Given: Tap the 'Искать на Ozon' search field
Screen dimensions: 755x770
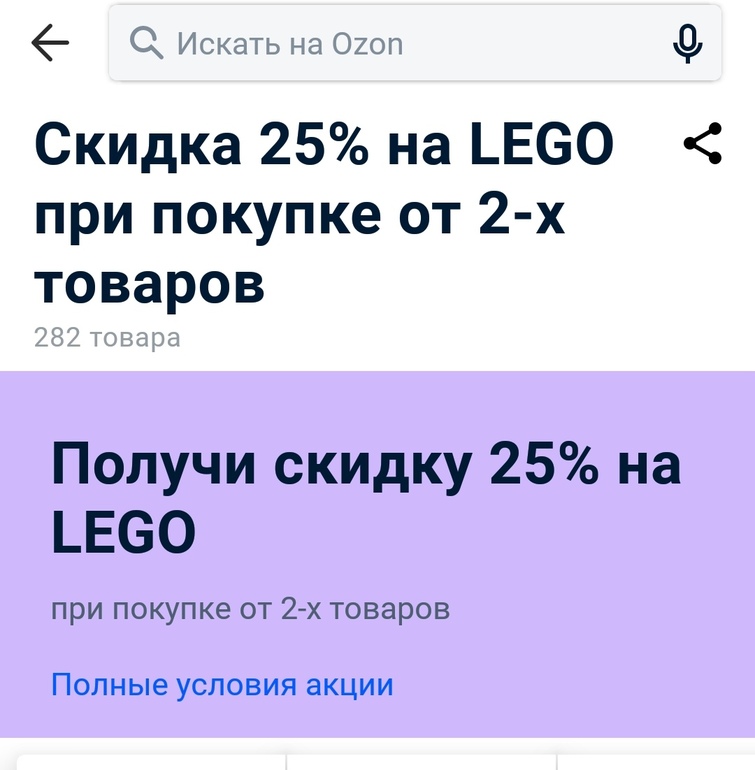Looking at the screenshot, I should 400,44.
